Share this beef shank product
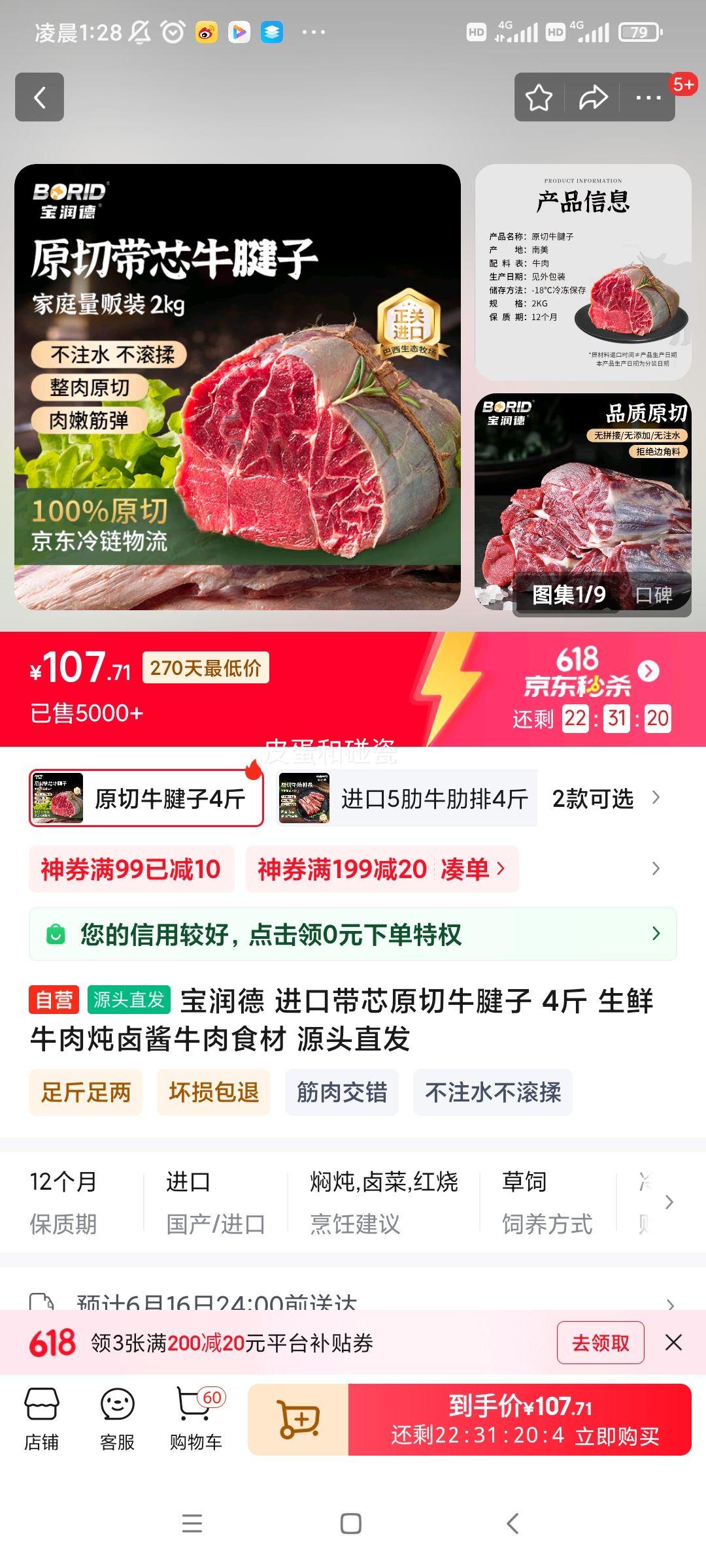 (593, 98)
